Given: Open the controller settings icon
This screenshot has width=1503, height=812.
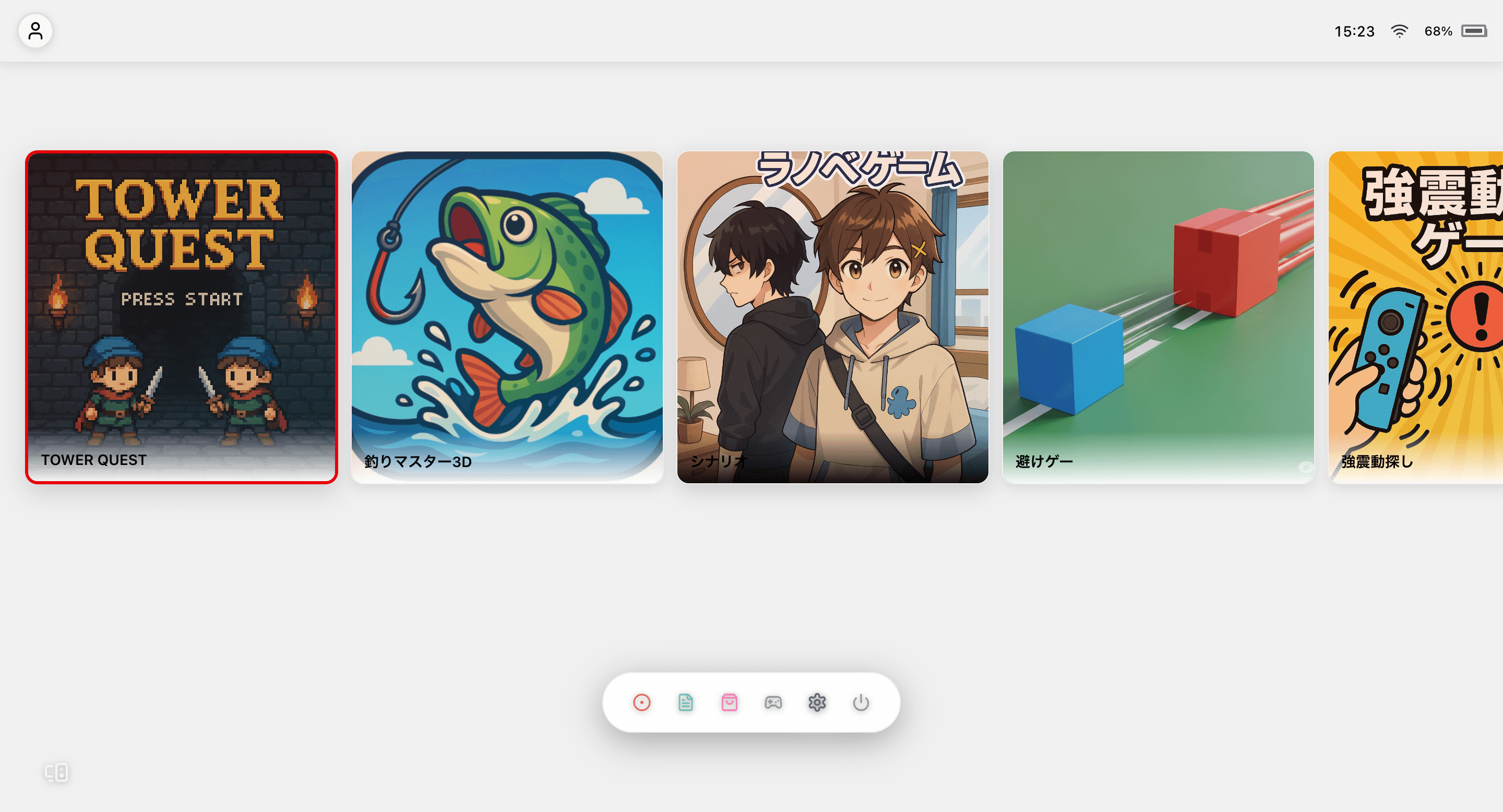Looking at the screenshot, I should [773, 702].
